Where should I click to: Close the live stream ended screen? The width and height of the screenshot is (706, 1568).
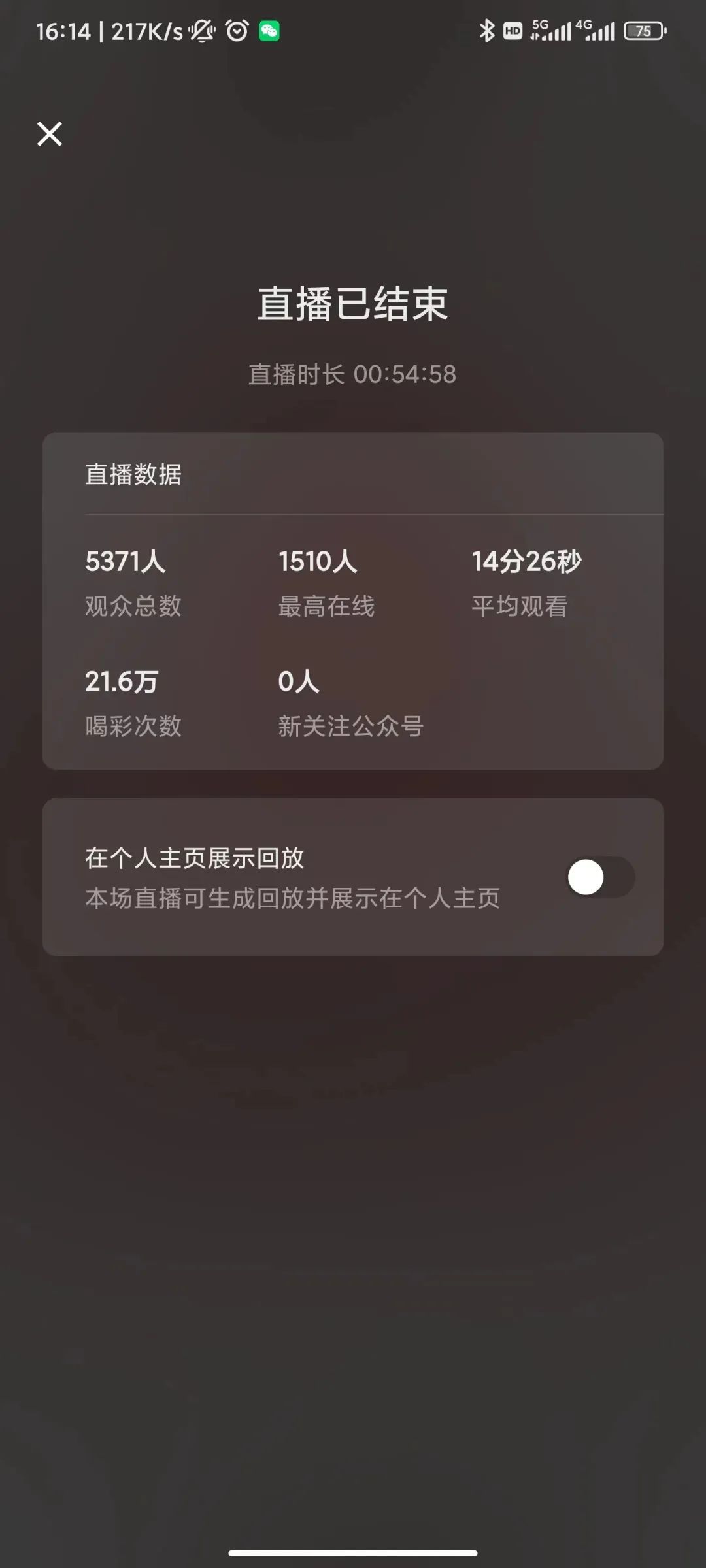pyautogui.click(x=50, y=134)
